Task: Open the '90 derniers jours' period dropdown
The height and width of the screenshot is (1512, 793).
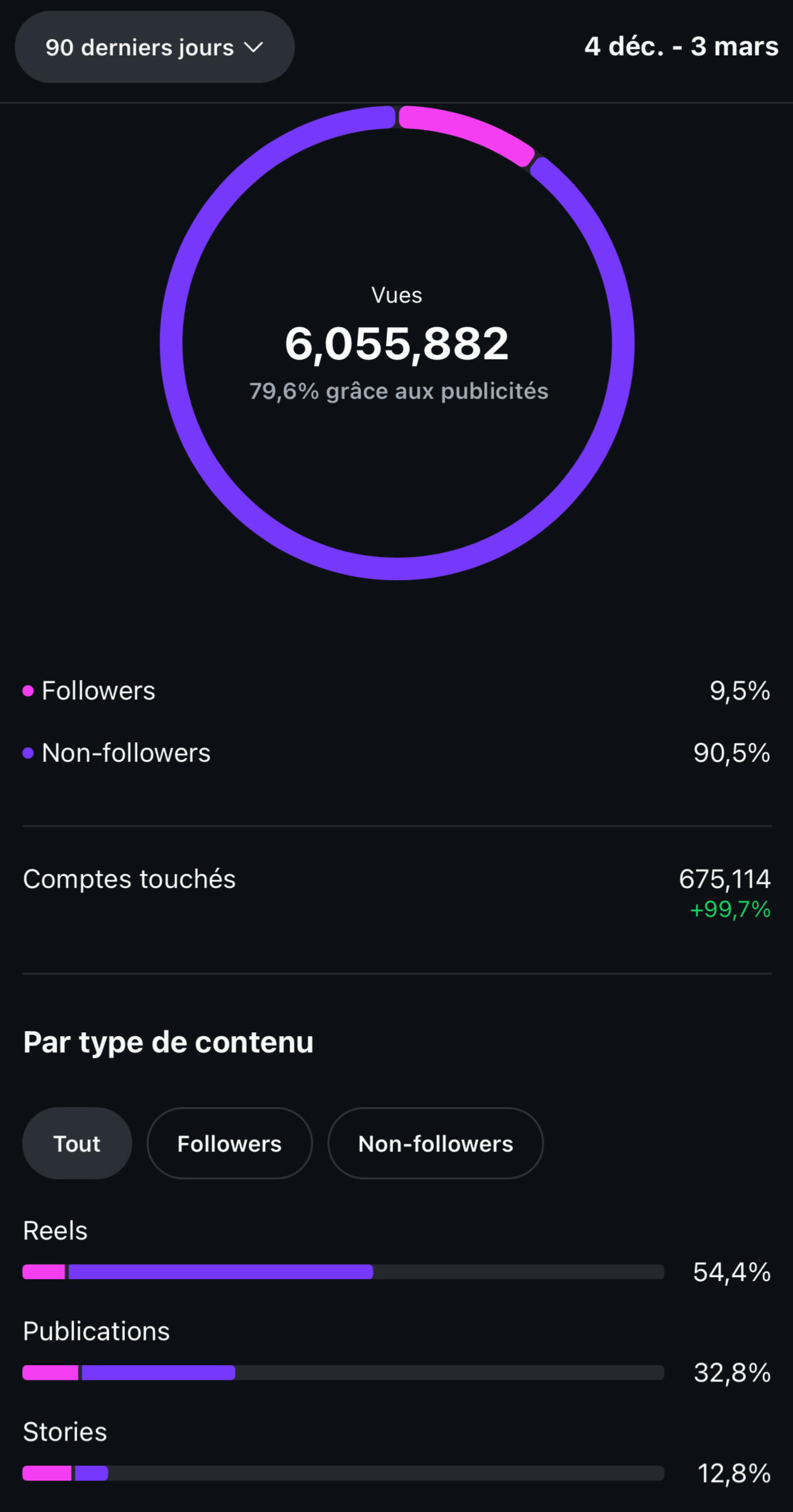Action: point(154,47)
